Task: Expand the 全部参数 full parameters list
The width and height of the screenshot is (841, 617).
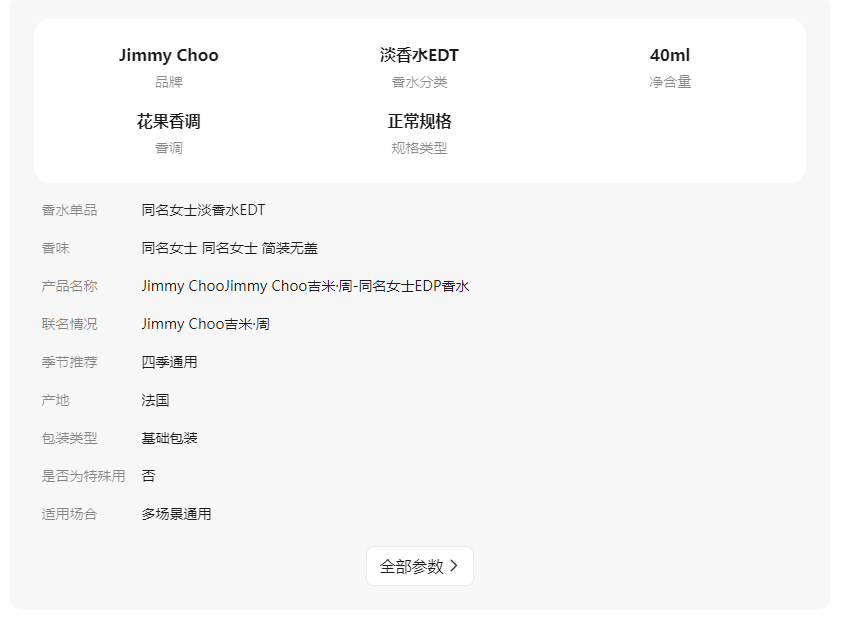Action: (x=419, y=566)
